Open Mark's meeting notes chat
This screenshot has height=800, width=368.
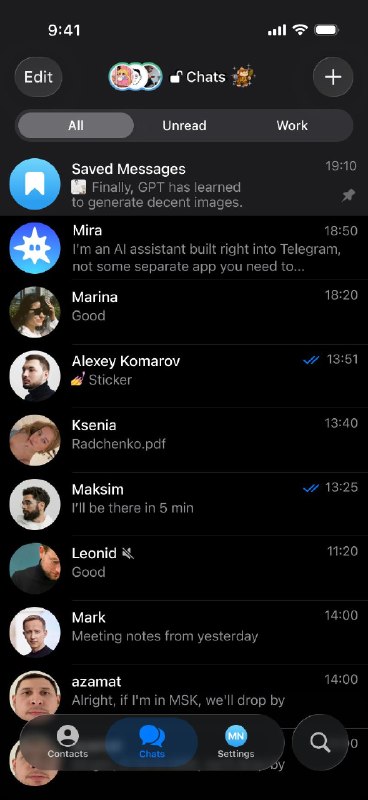[184, 632]
